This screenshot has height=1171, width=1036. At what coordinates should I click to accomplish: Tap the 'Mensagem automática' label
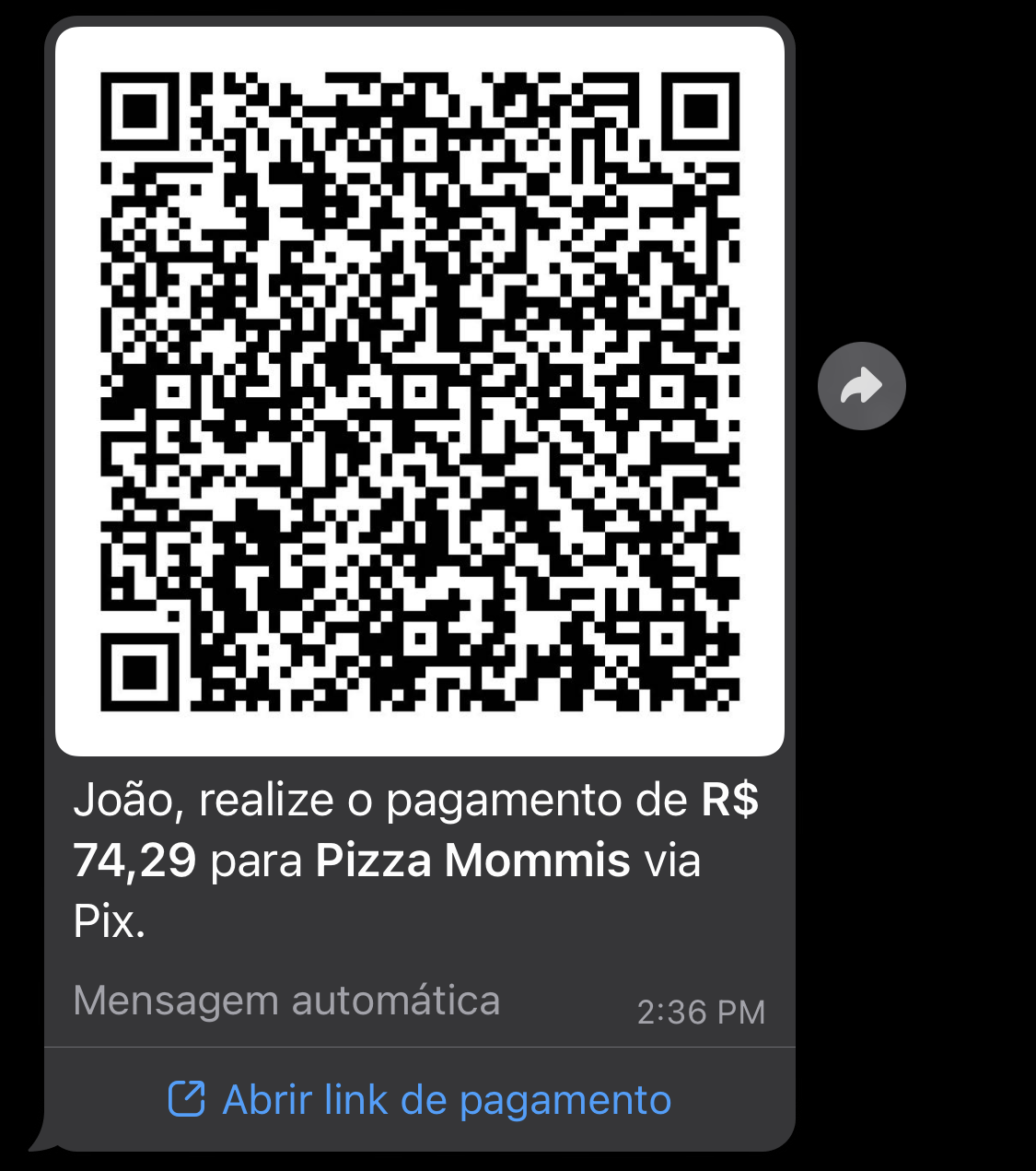[287, 1001]
